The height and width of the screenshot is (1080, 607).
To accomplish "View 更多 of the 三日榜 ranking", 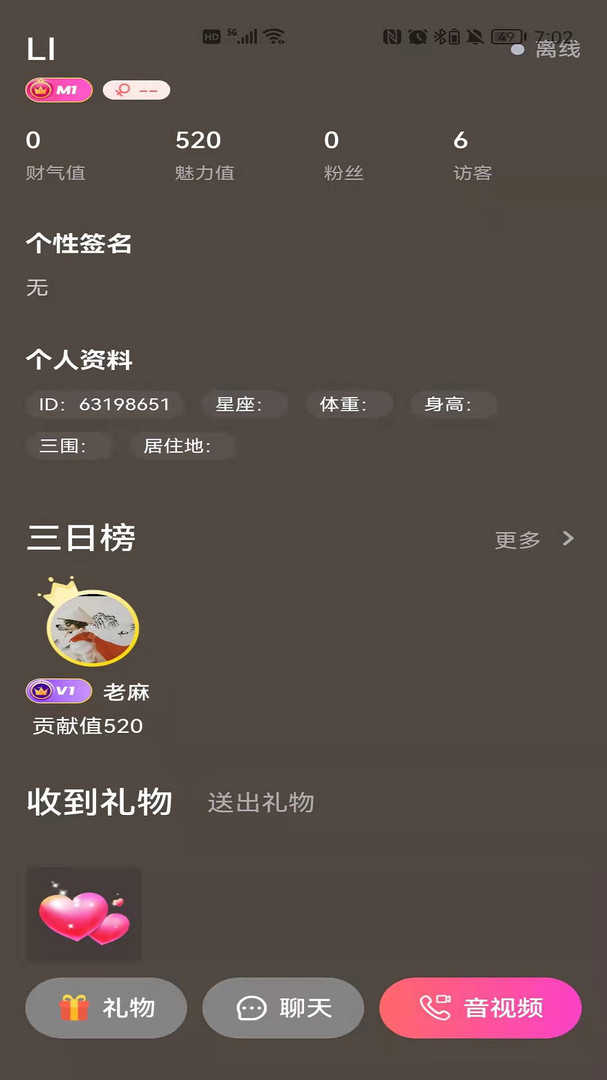I will [x=534, y=540].
